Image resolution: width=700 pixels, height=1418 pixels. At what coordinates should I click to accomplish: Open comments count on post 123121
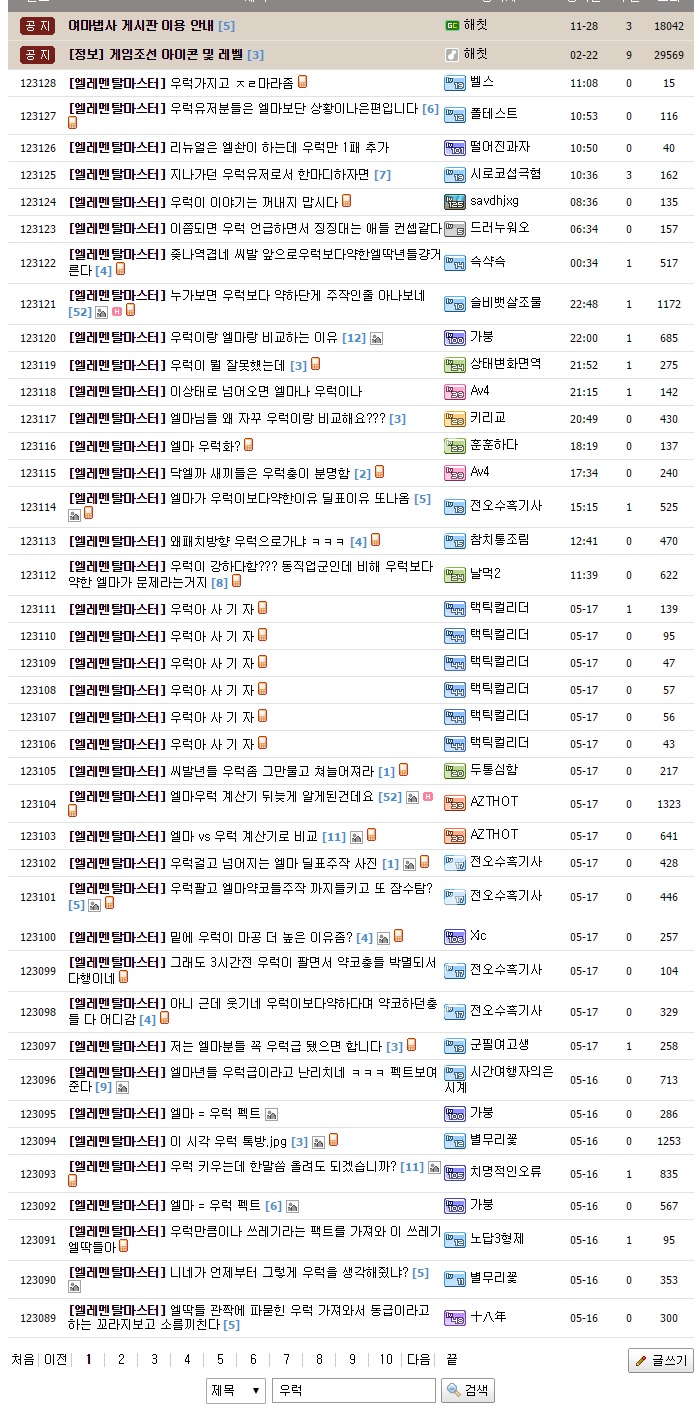coord(80,312)
